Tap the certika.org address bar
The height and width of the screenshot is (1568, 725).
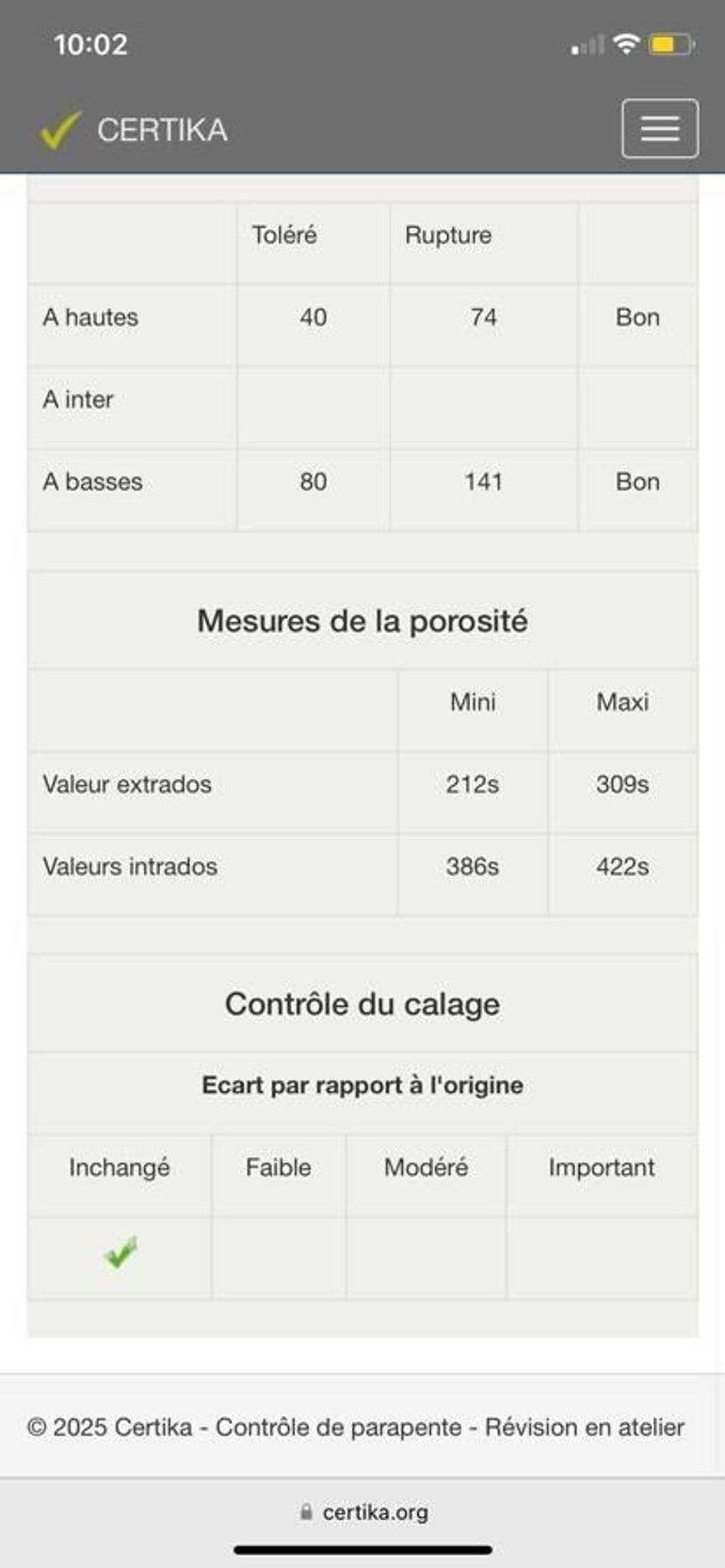pyautogui.click(x=363, y=1512)
